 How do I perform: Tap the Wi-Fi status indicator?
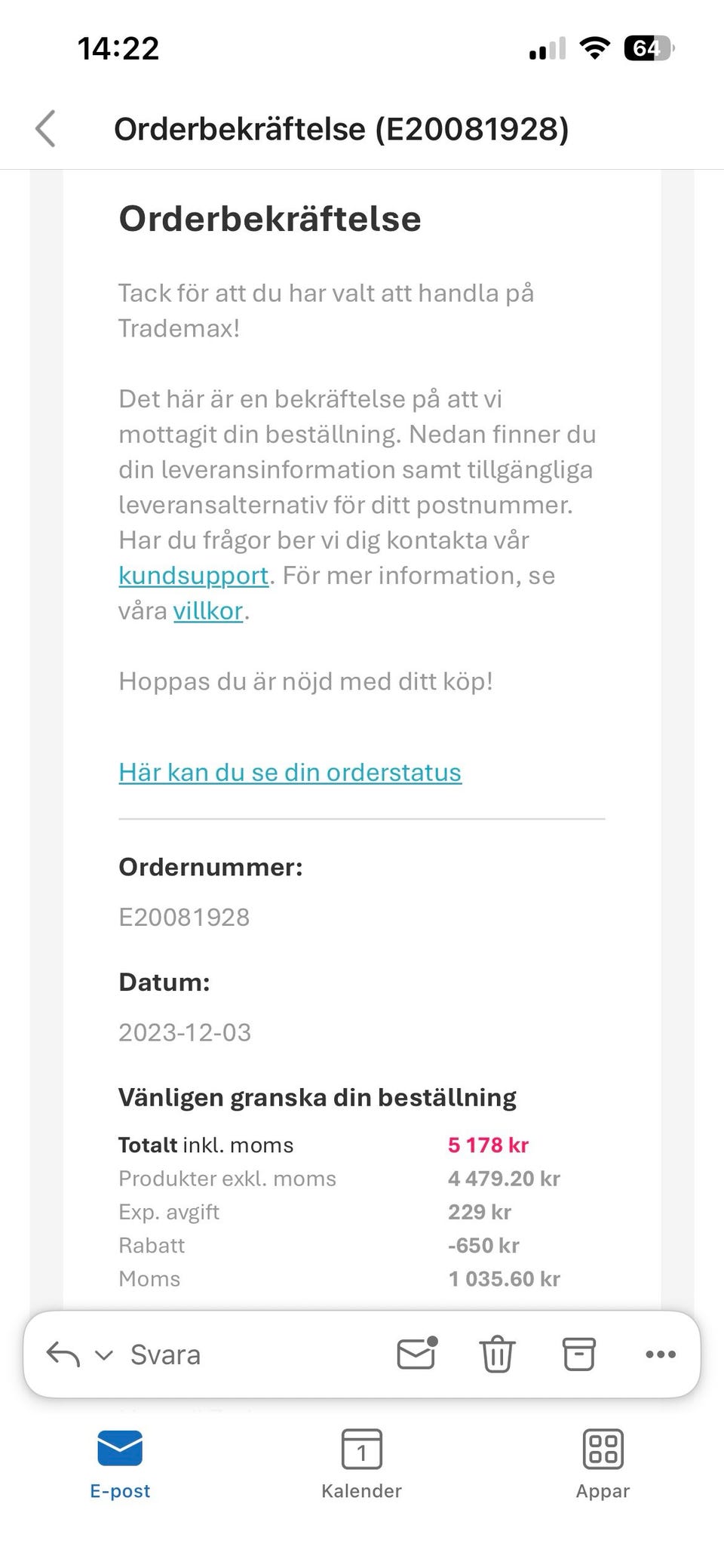(594, 48)
